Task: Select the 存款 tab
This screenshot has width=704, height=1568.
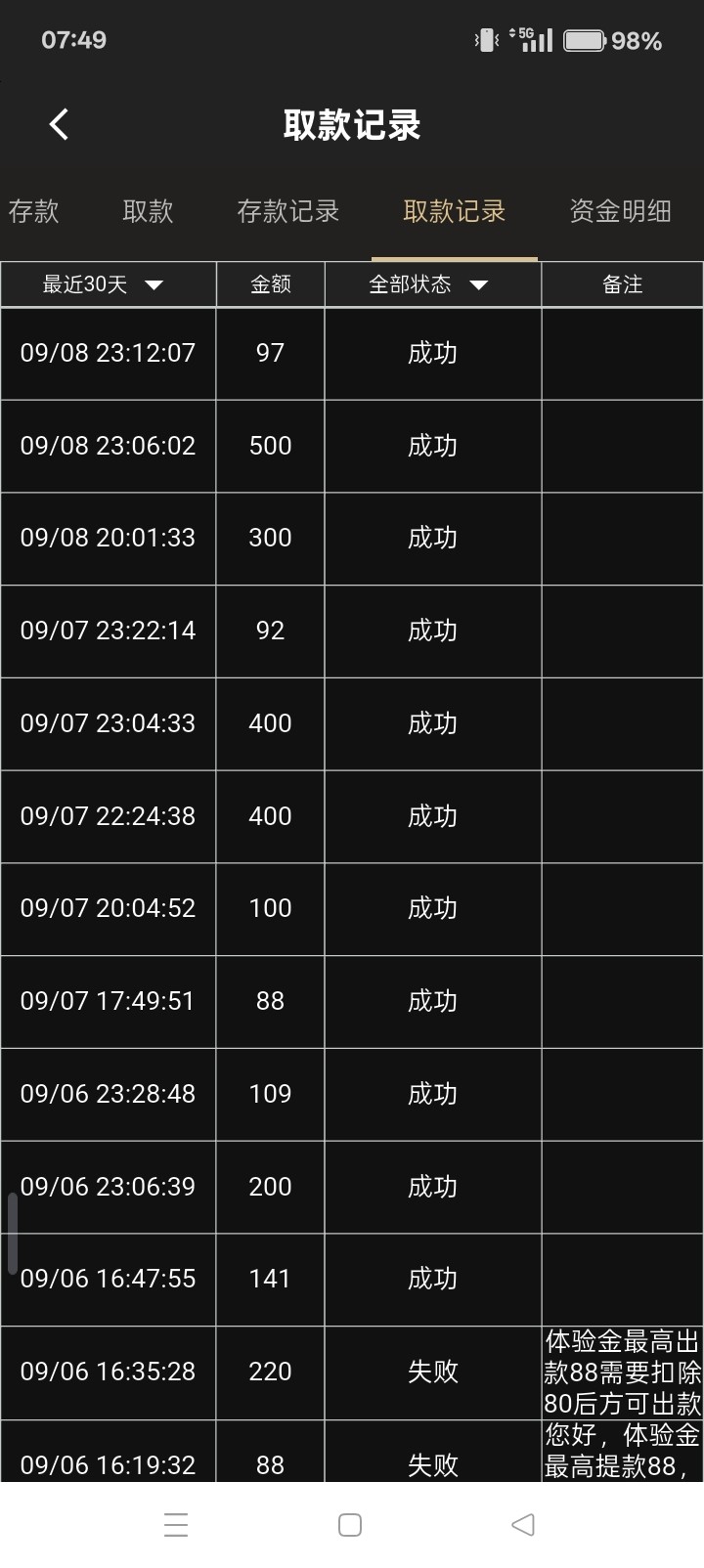Action: pyautogui.click(x=32, y=211)
